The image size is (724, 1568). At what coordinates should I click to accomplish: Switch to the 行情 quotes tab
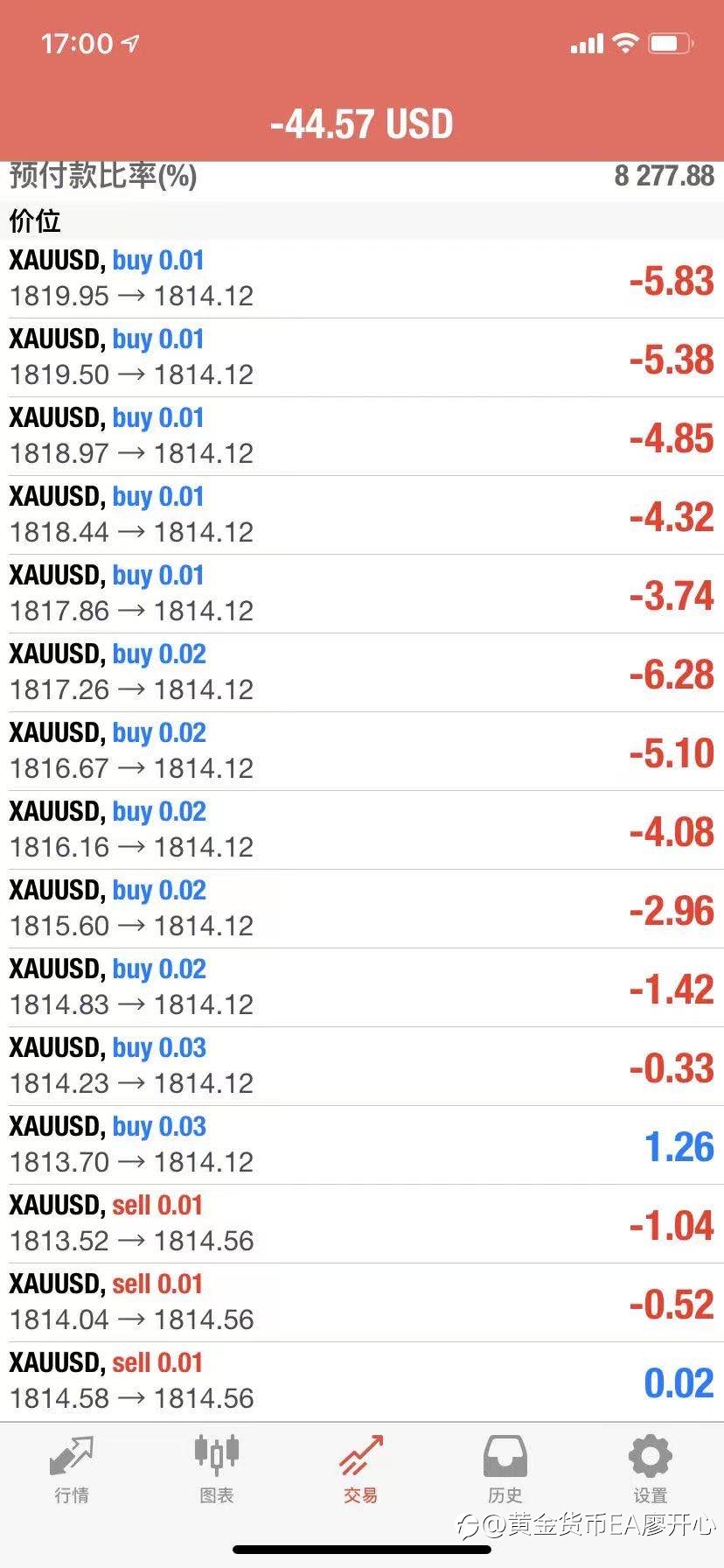[x=72, y=1470]
